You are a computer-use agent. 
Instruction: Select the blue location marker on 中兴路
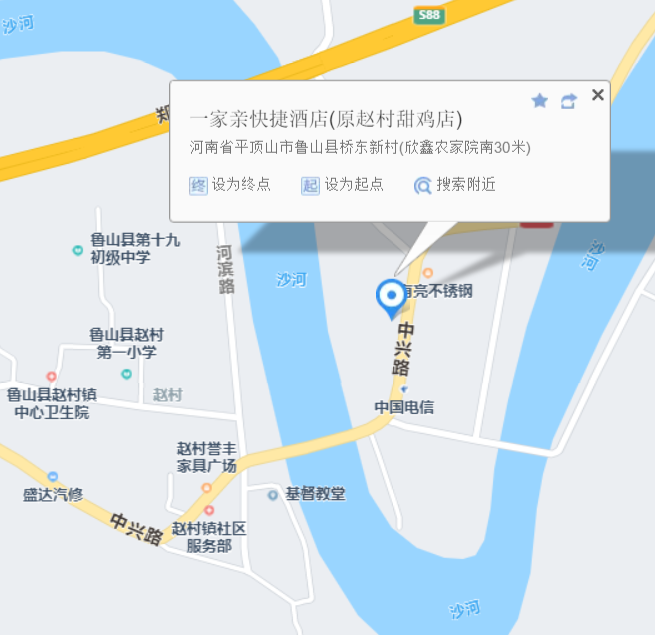click(389, 297)
